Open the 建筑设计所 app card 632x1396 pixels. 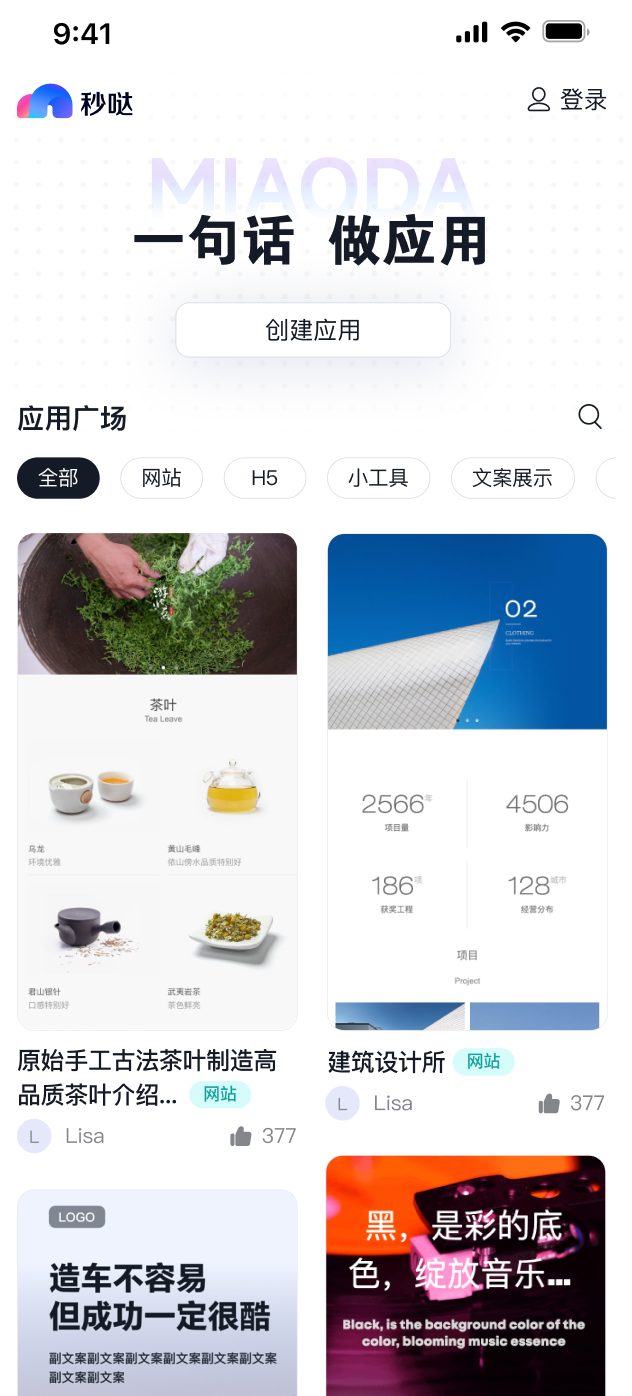coord(467,780)
